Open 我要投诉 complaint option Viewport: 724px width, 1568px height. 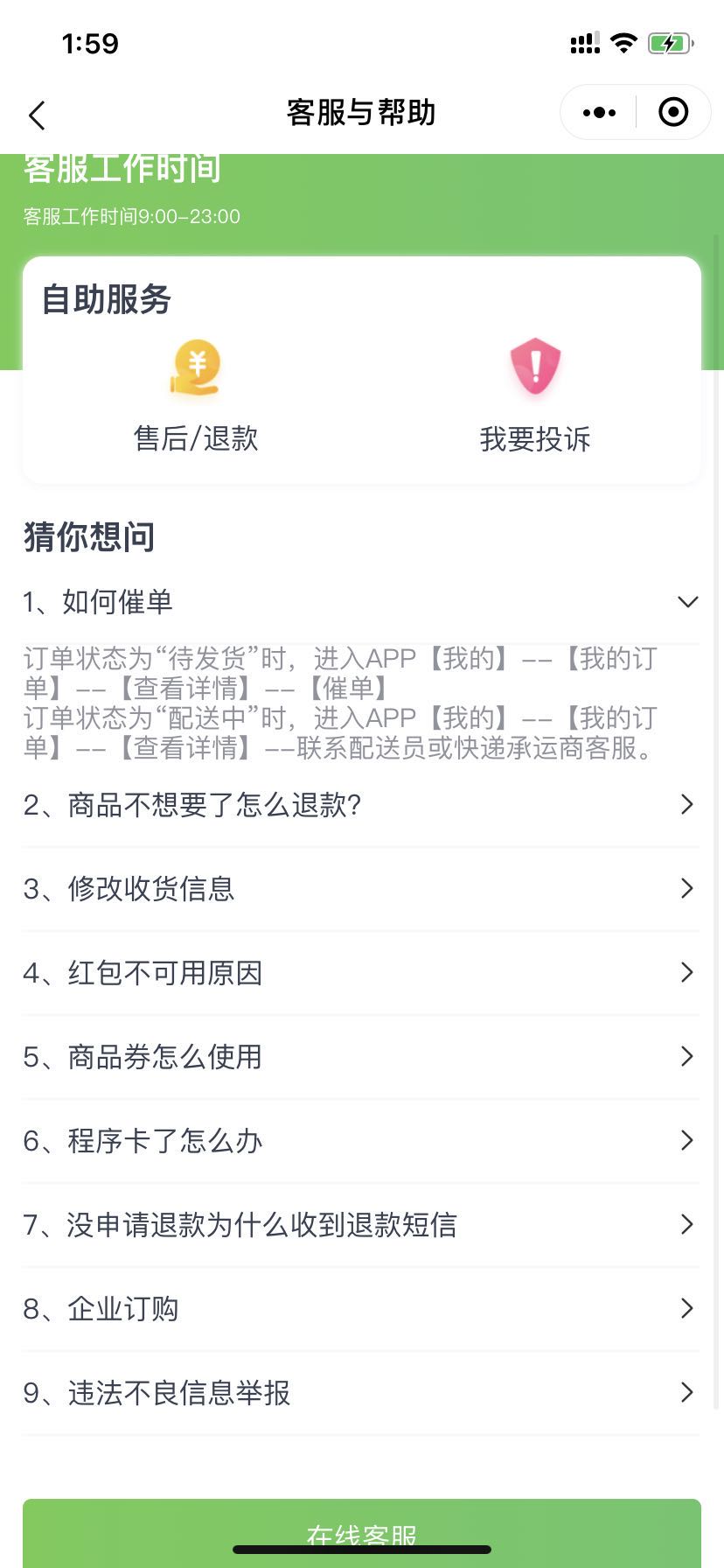coord(535,395)
